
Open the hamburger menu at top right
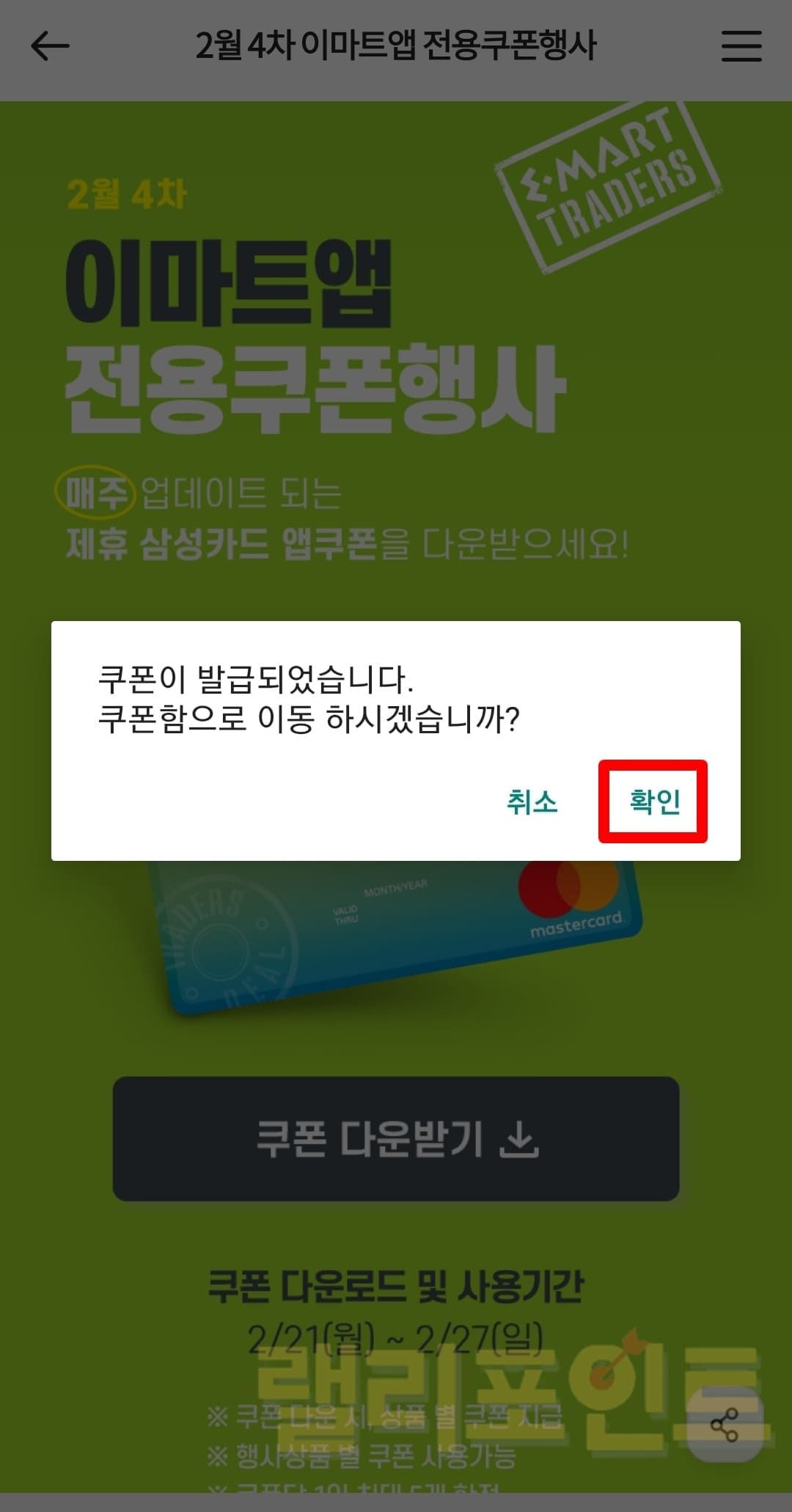[x=741, y=47]
